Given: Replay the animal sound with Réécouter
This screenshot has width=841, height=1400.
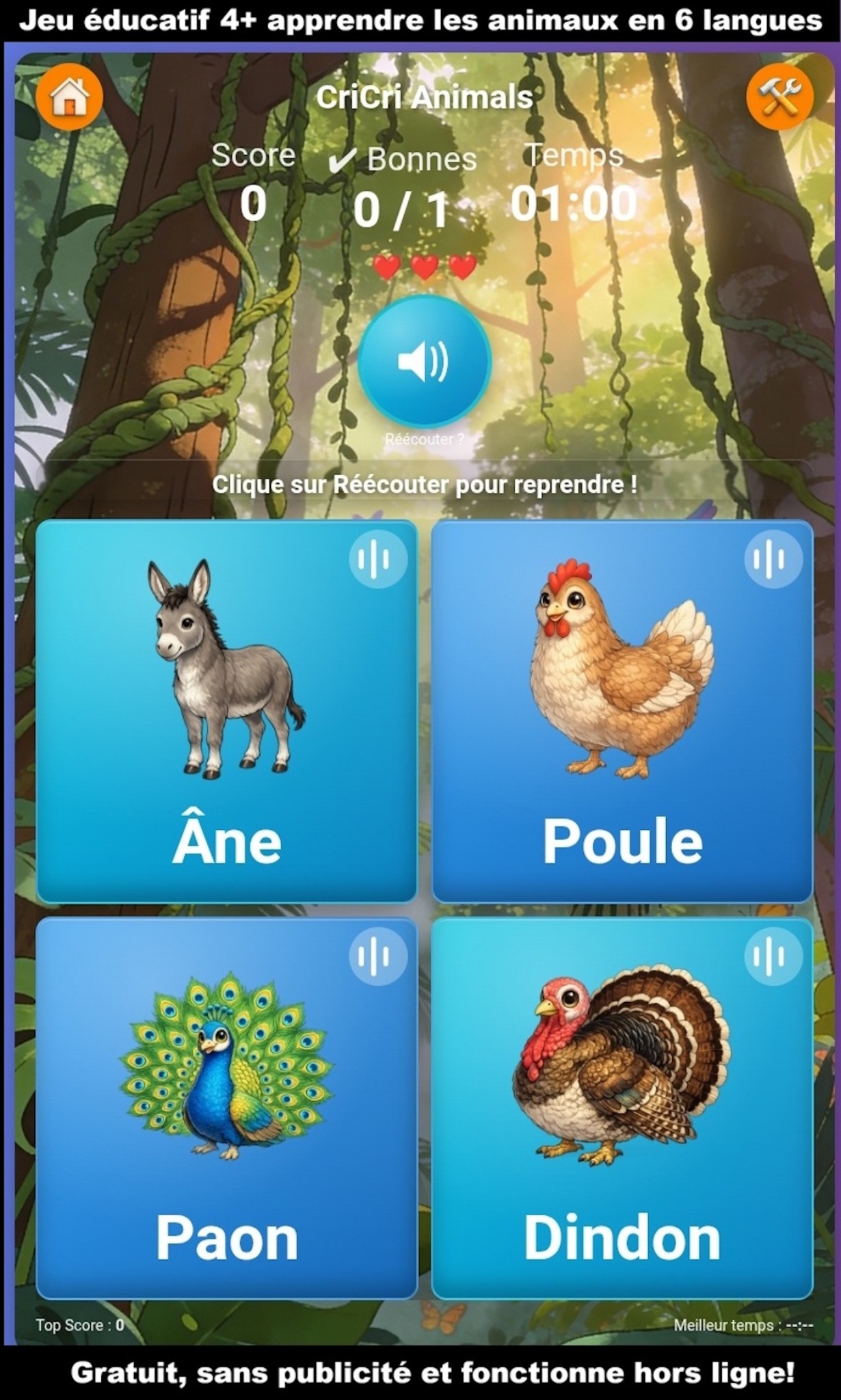Looking at the screenshot, I should click(x=424, y=362).
